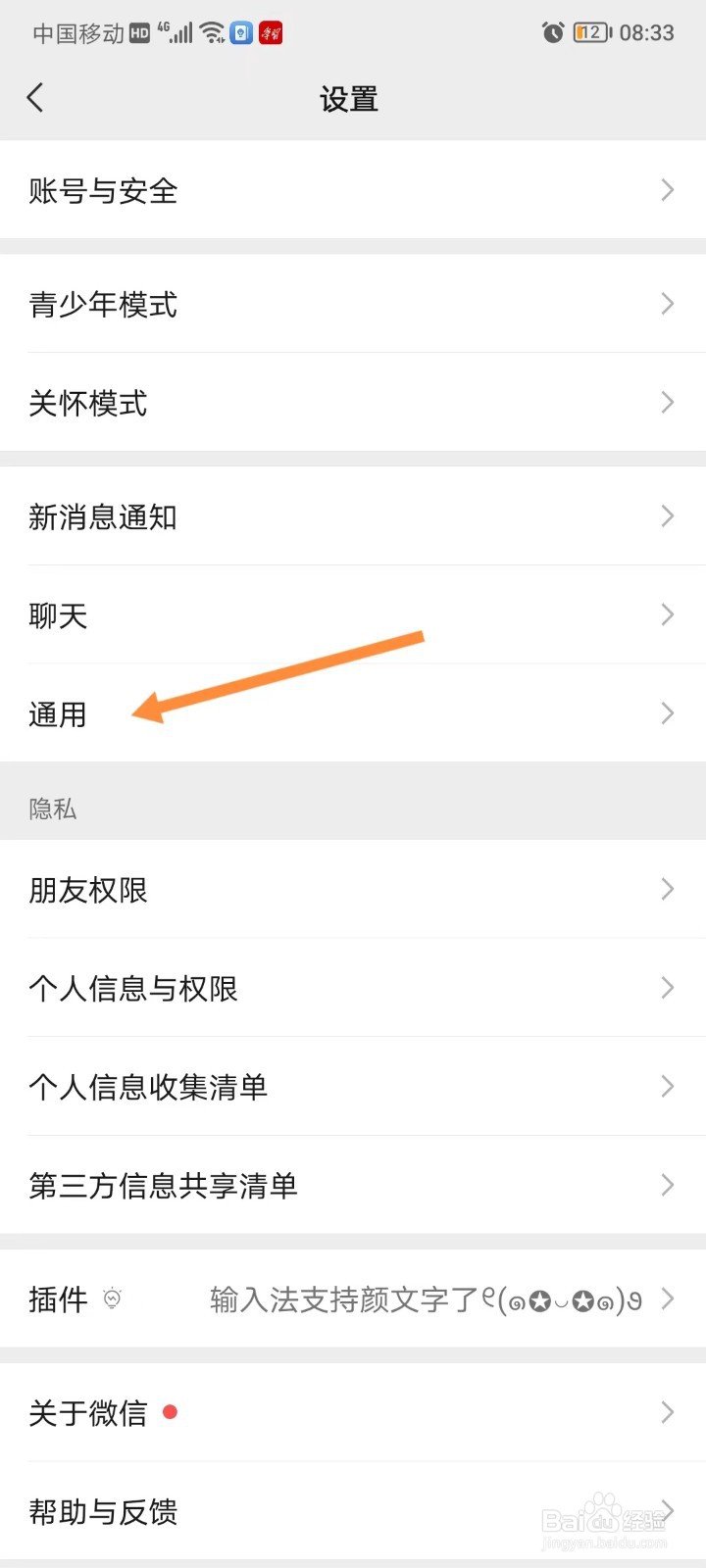The width and height of the screenshot is (706, 1568).
Task: Open 新消息通知 settings
Action: (353, 516)
